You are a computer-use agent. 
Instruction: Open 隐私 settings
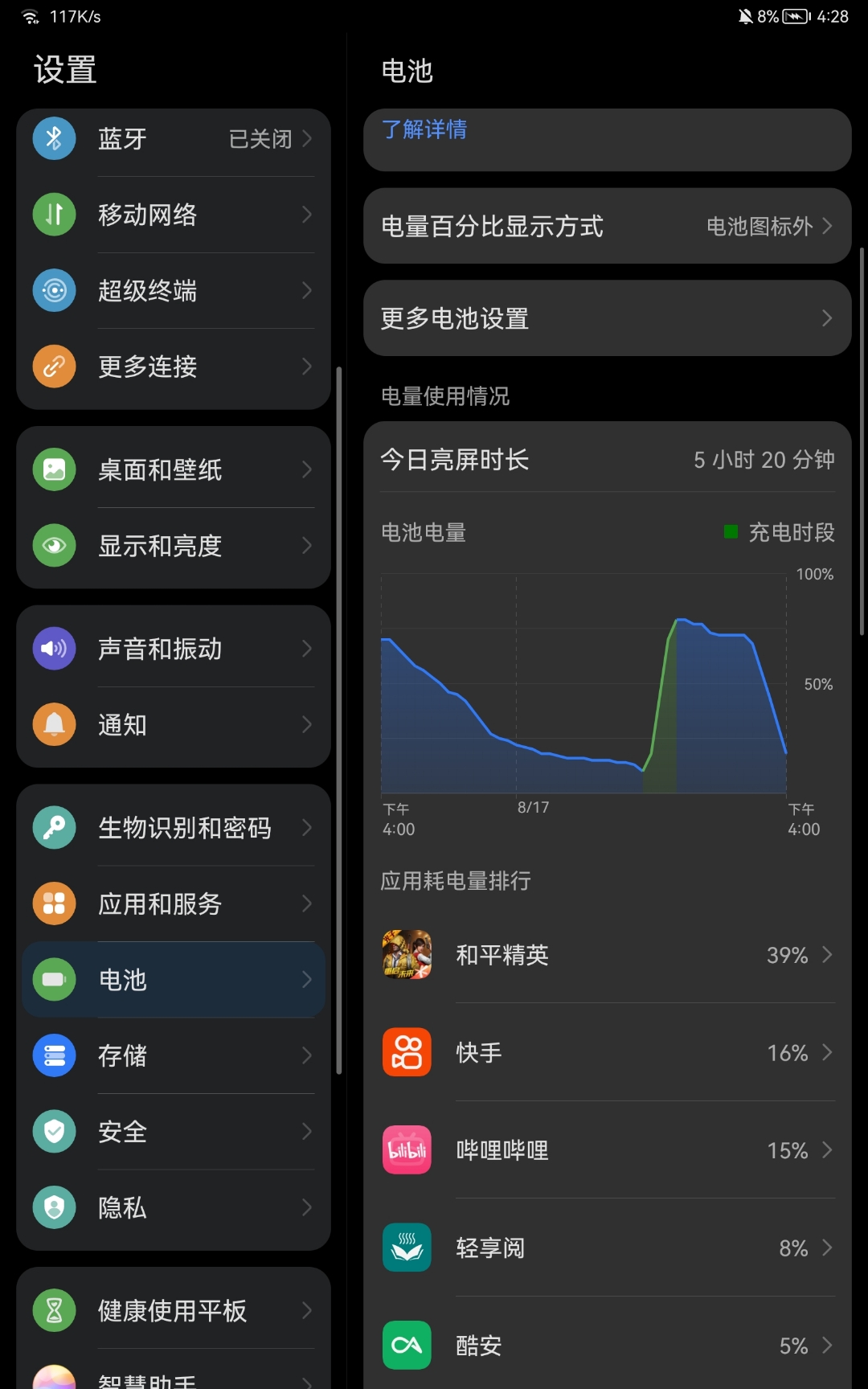173,1207
